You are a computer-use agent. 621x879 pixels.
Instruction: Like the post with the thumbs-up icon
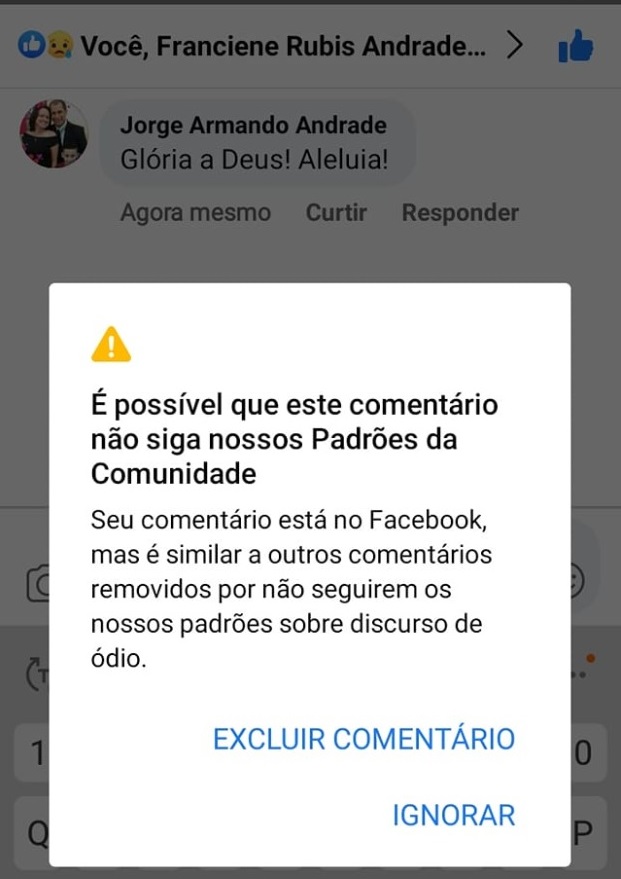point(576,46)
